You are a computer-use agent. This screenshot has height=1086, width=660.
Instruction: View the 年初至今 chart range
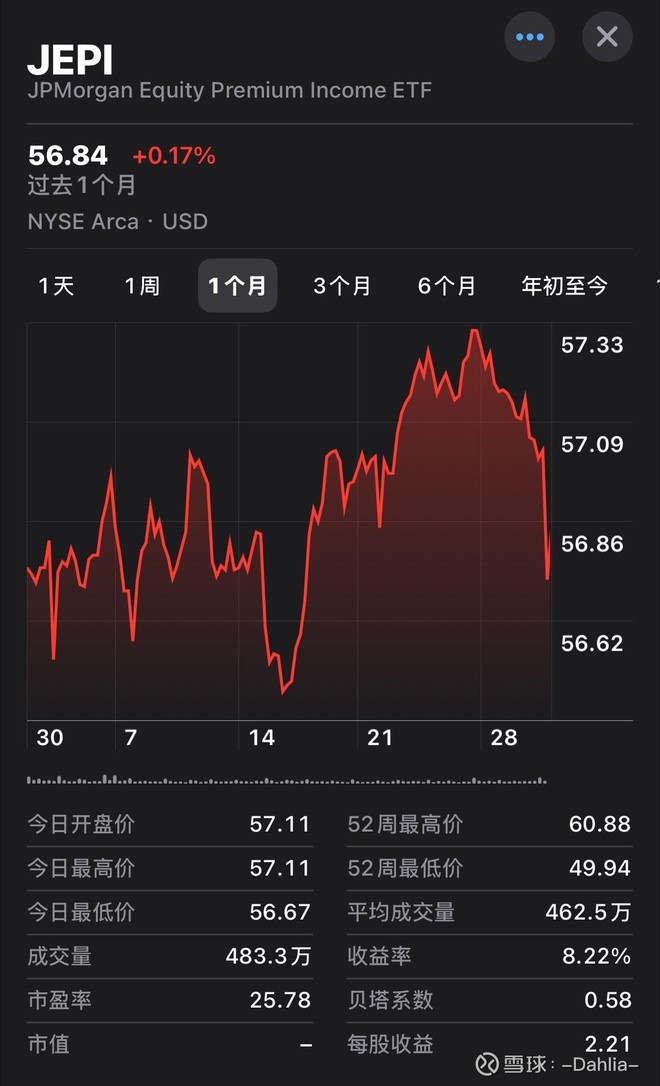click(564, 286)
